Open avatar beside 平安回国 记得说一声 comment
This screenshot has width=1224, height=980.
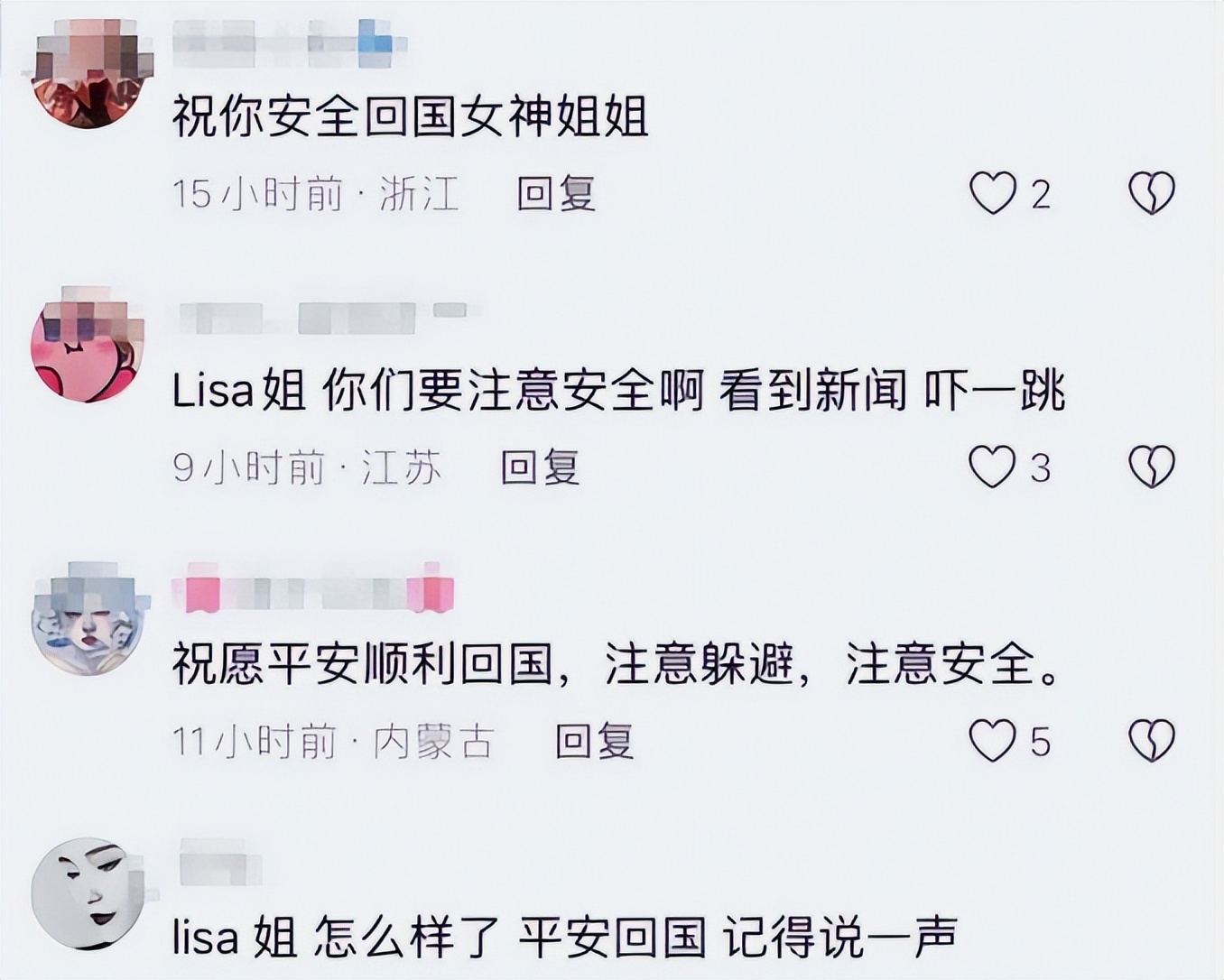[88, 893]
